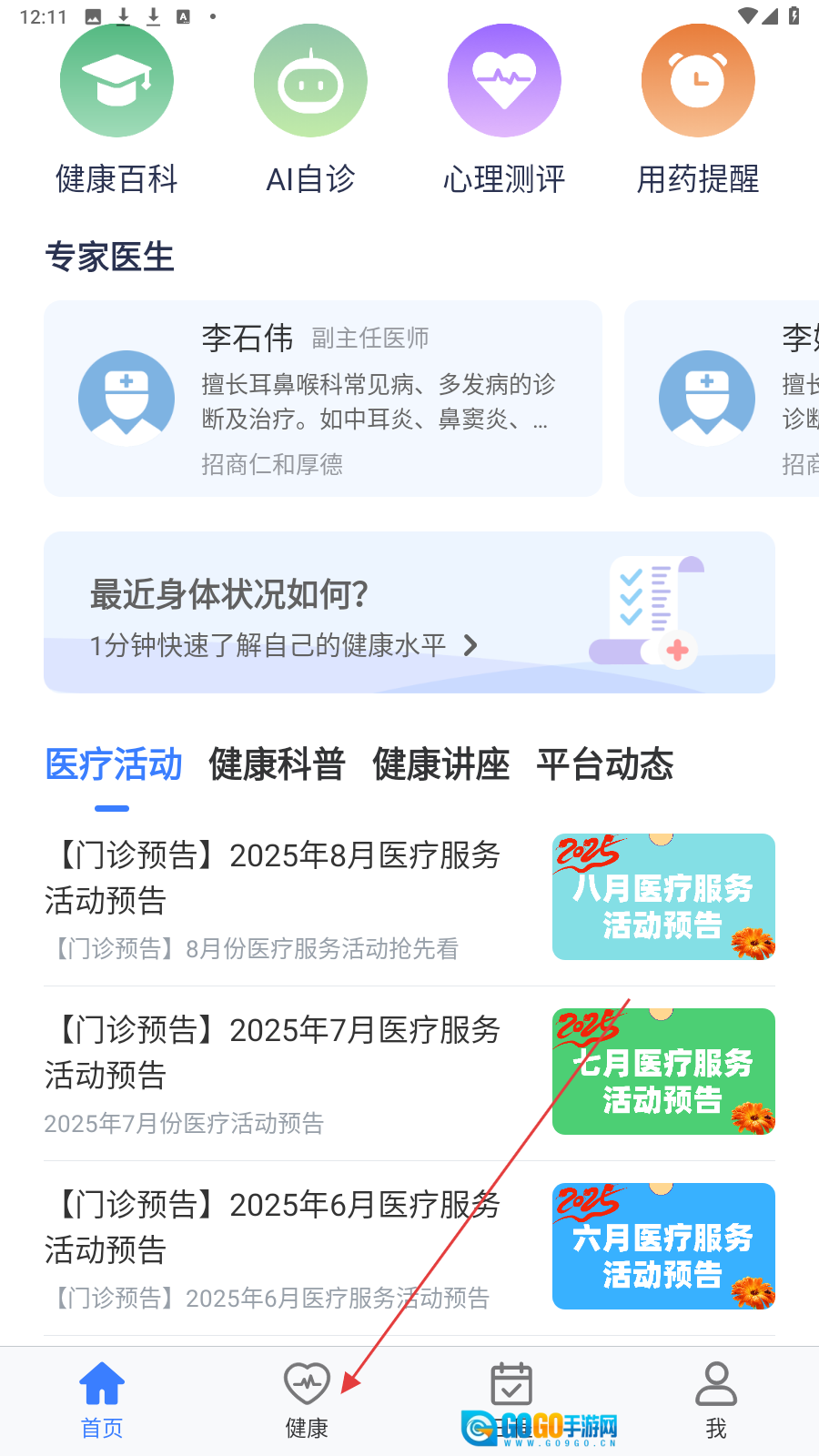Select the 医疗活动 tab
819x1456 pixels.
[114, 764]
